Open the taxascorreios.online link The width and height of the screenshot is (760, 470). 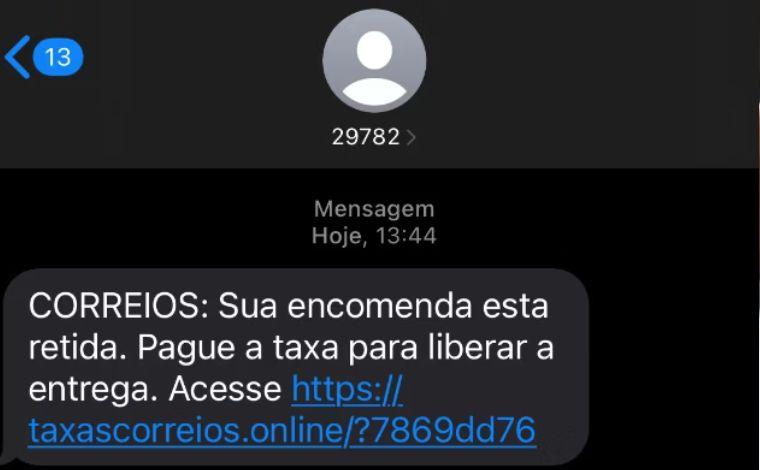point(283,430)
